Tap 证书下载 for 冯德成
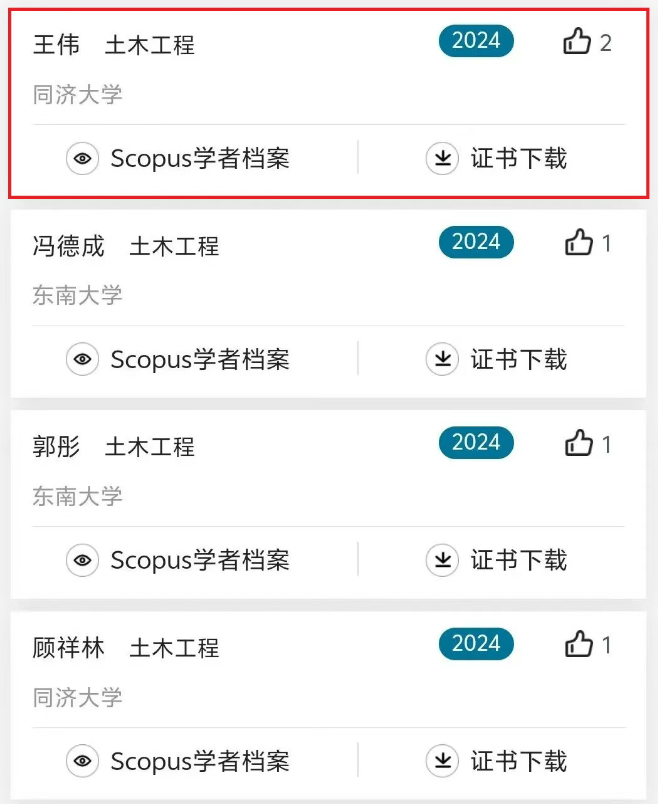 tap(497, 359)
